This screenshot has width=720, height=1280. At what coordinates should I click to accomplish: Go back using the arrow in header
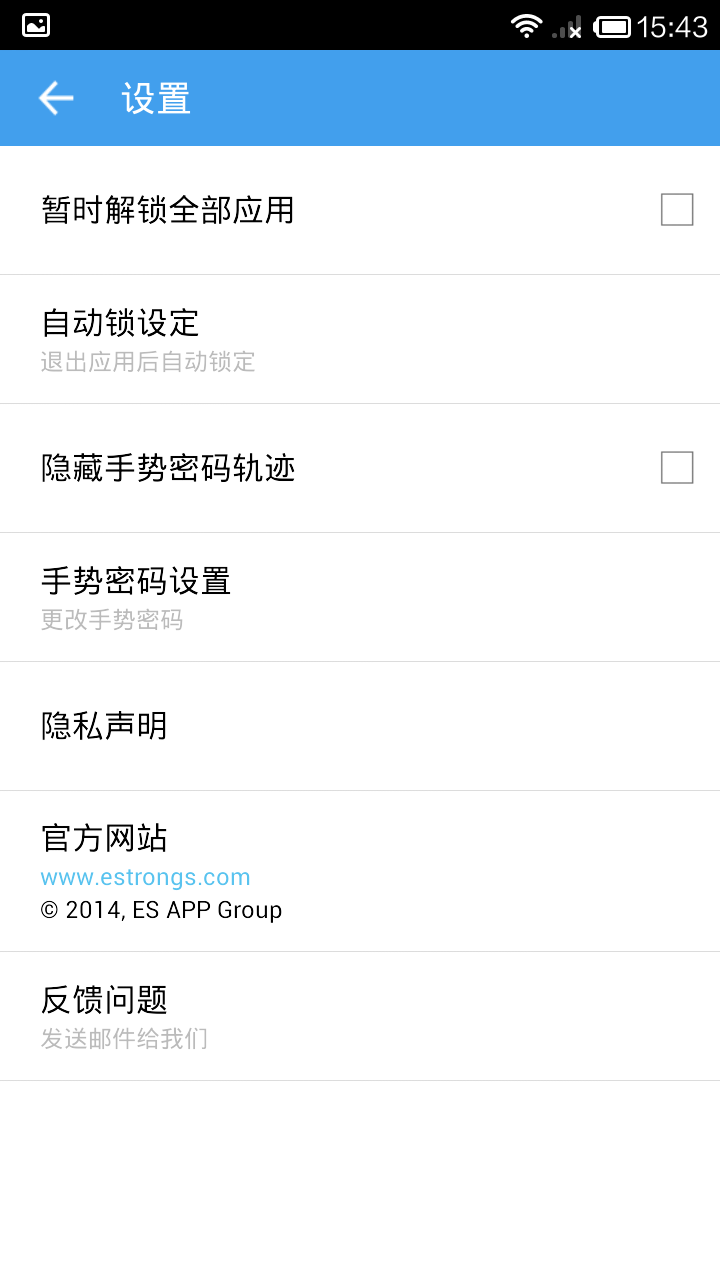[x=56, y=98]
